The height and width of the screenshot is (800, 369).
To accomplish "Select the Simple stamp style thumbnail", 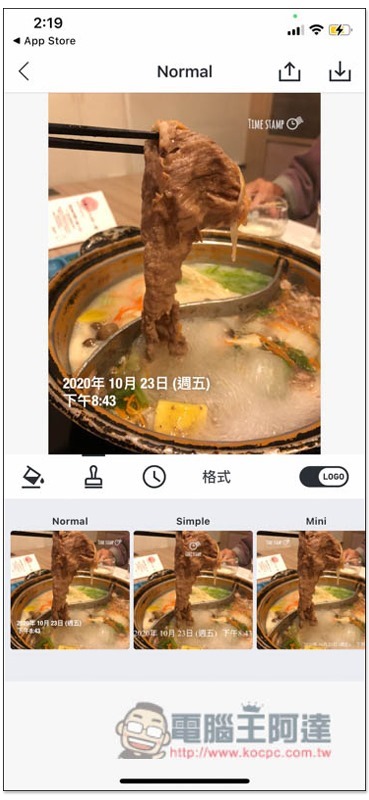I will (193, 590).
